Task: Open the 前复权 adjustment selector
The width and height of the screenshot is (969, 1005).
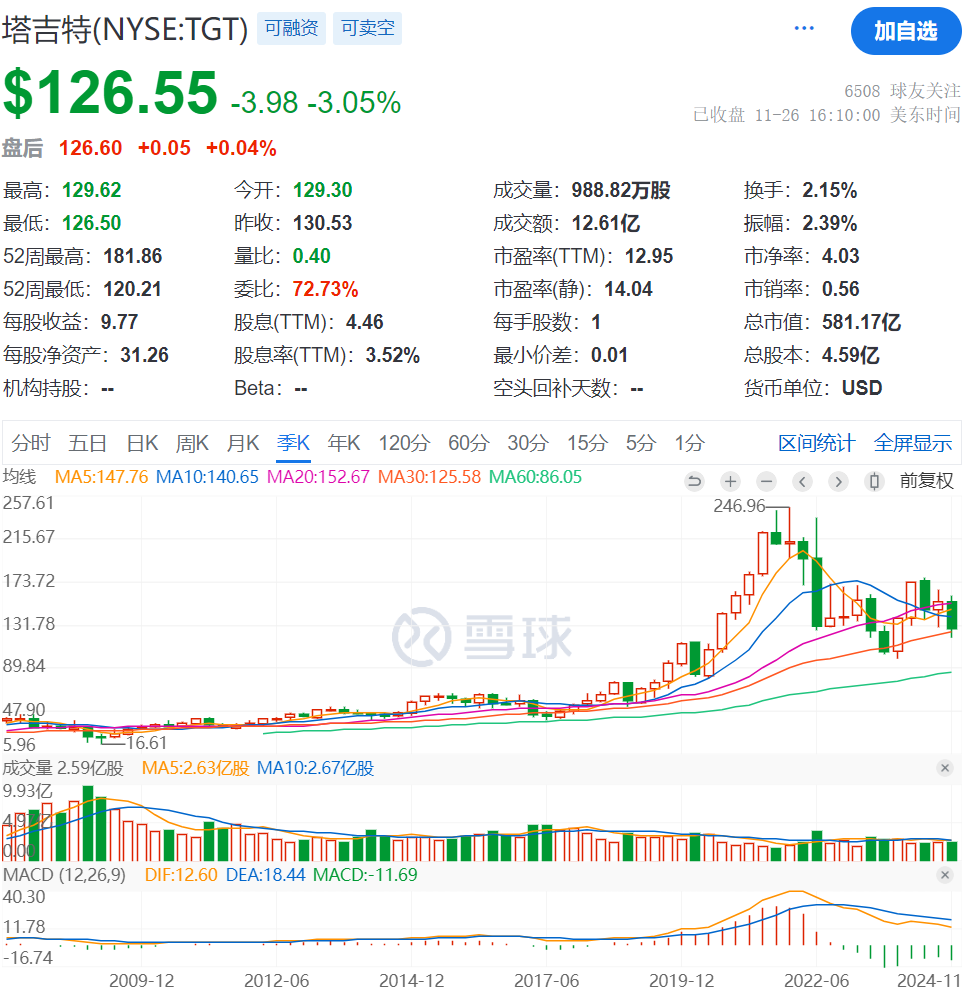Action: point(926,481)
